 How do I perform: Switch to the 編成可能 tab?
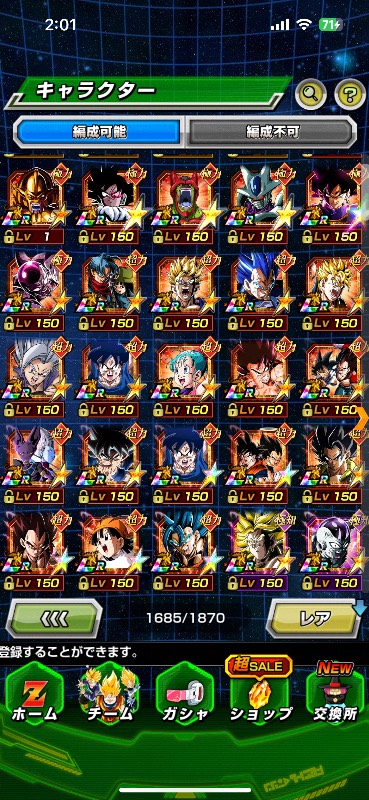(x=99, y=132)
